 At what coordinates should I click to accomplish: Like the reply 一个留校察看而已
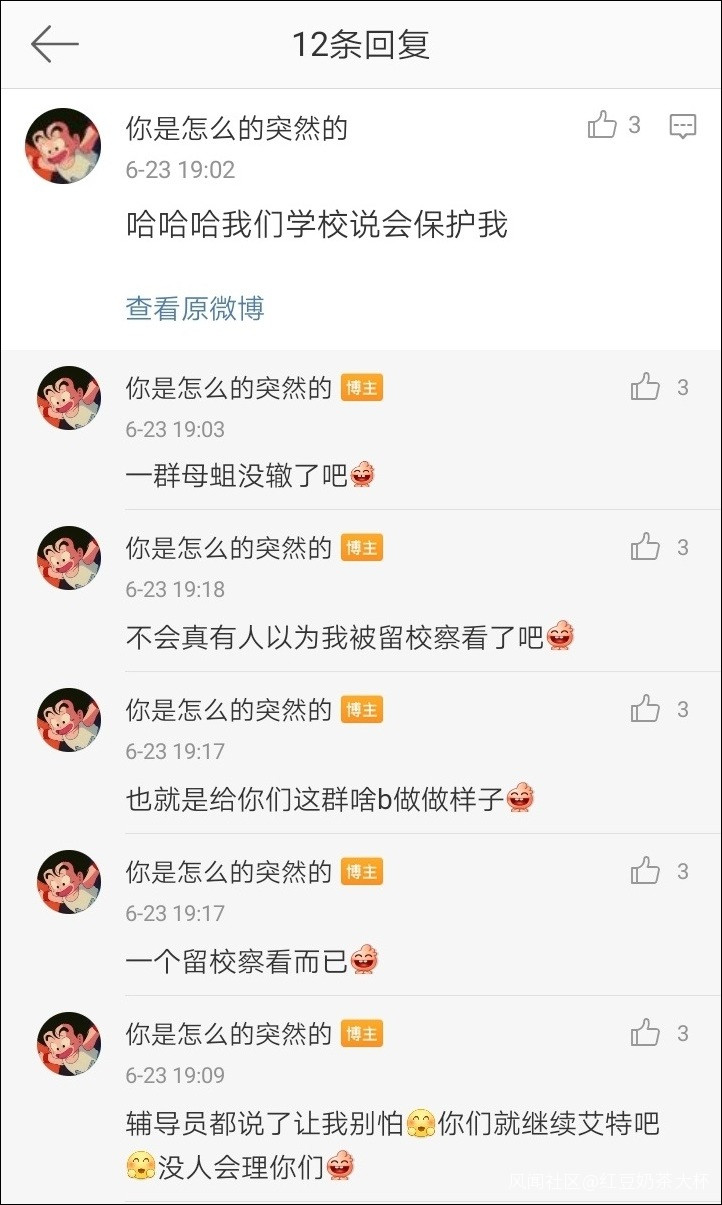[x=646, y=871]
